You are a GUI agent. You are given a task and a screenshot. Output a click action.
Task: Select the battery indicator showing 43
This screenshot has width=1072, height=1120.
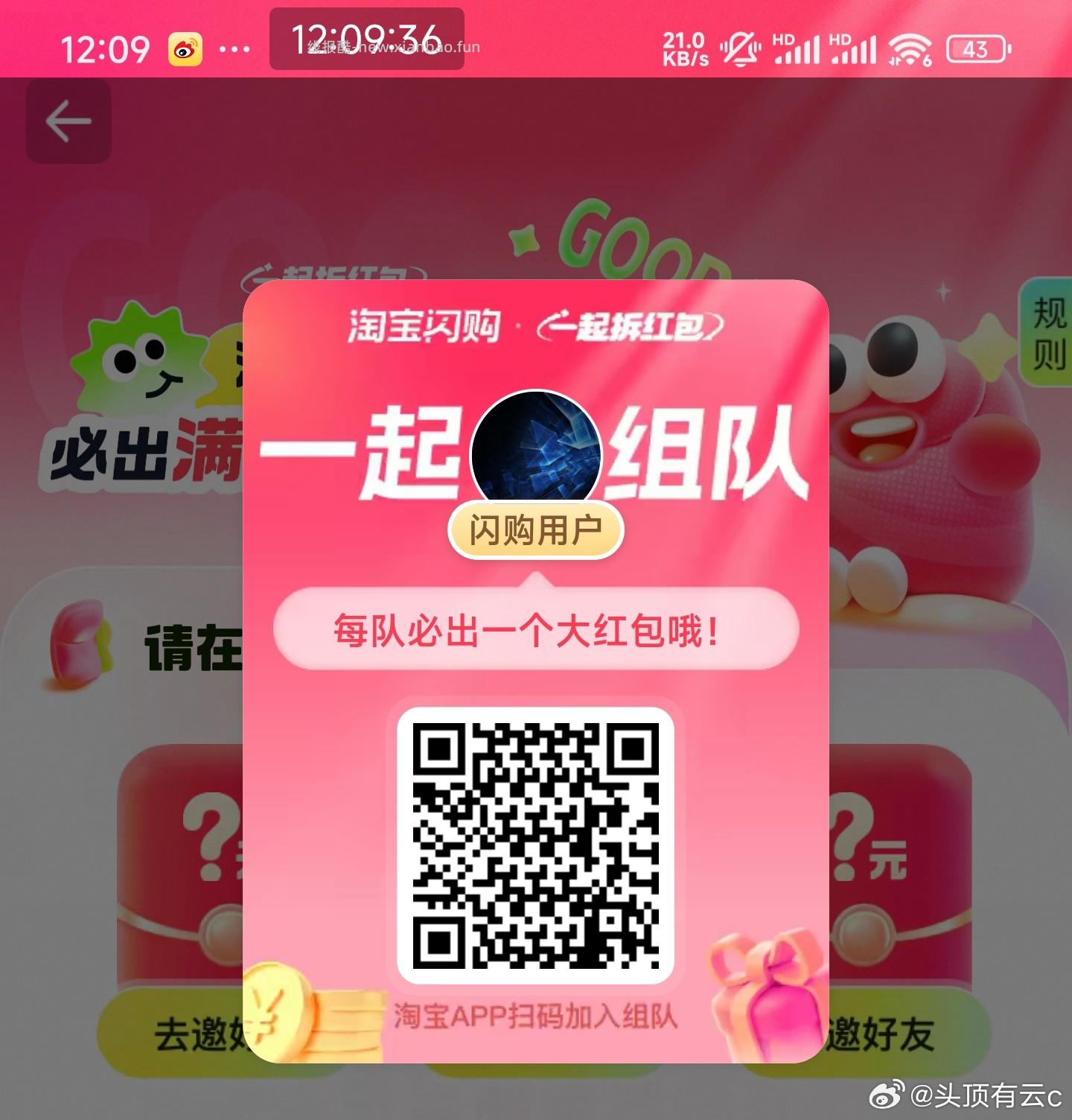click(976, 49)
